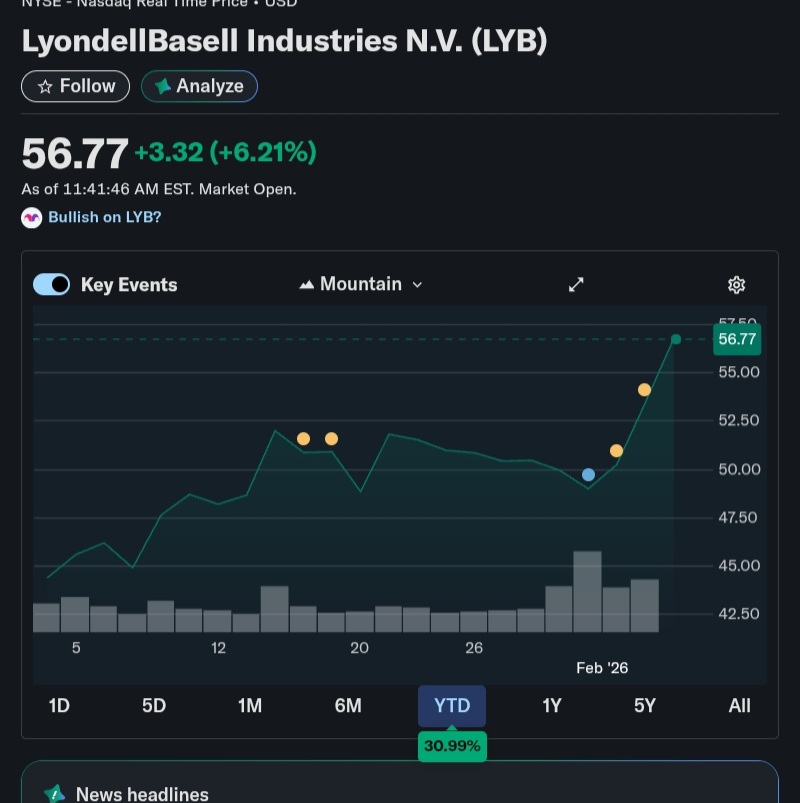The height and width of the screenshot is (803, 800).
Task: Select the YTD range tab
Action: 452,706
